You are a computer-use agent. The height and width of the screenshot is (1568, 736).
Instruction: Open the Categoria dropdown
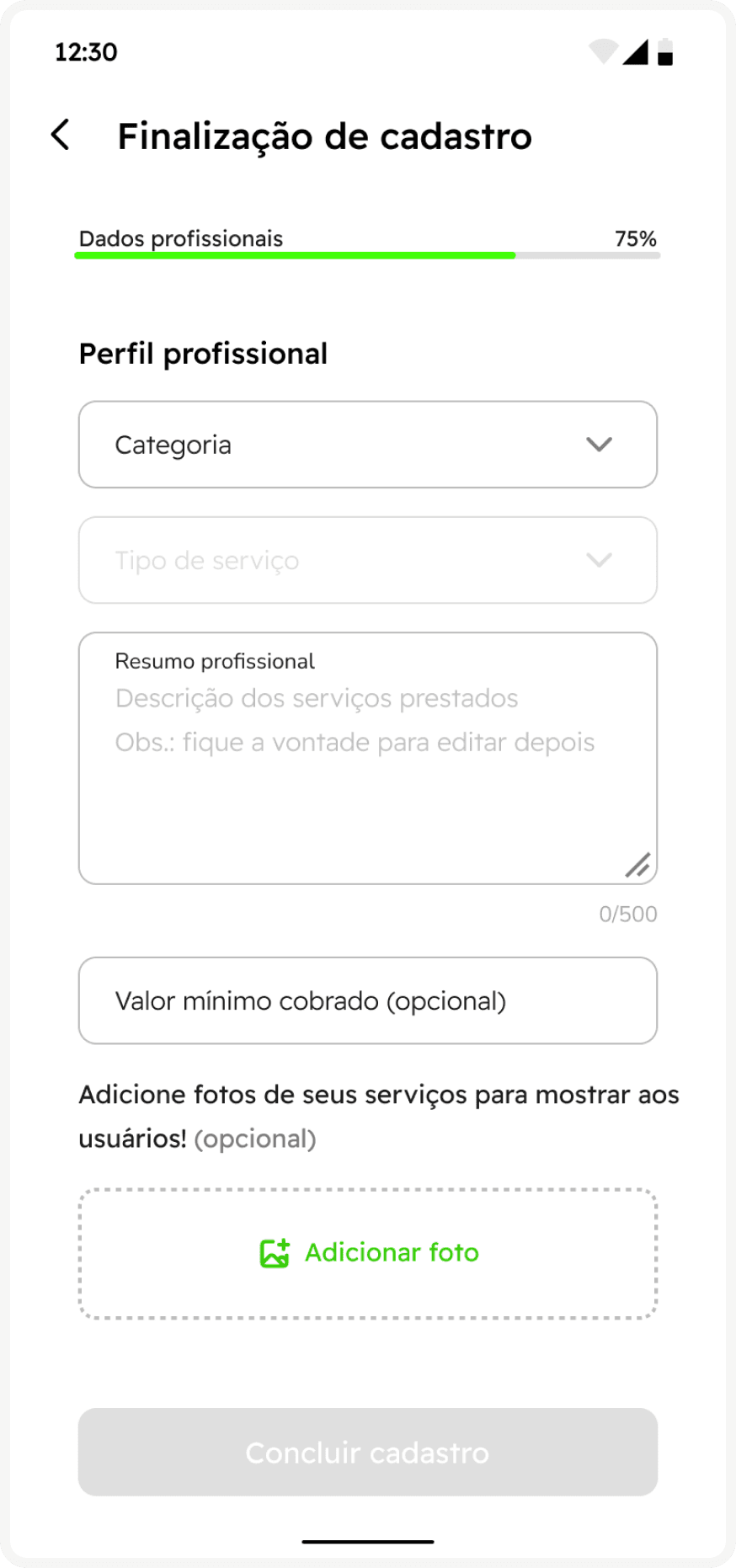(368, 445)
